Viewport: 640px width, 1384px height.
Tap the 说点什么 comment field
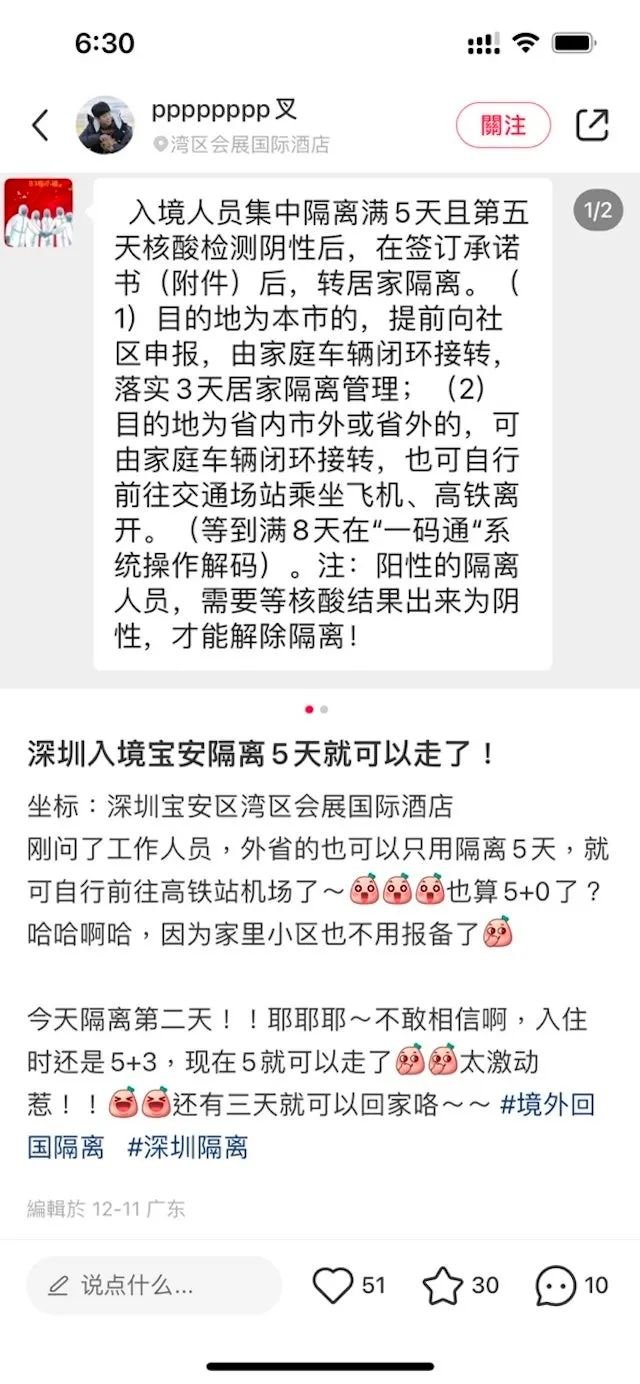click(153, 1285)
